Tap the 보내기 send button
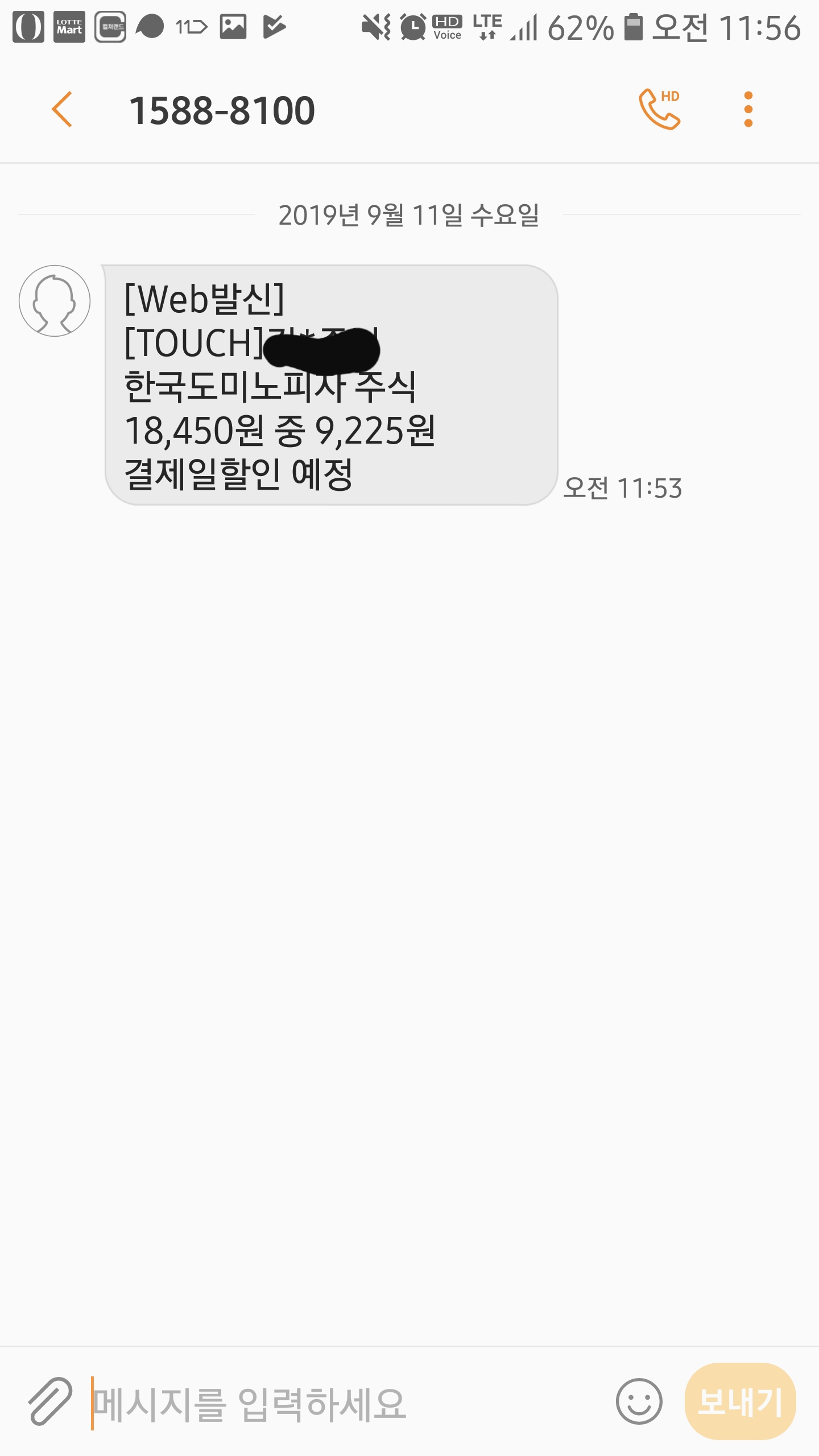The height and width of the screenshot is (1456, 819). point(740,1401)
